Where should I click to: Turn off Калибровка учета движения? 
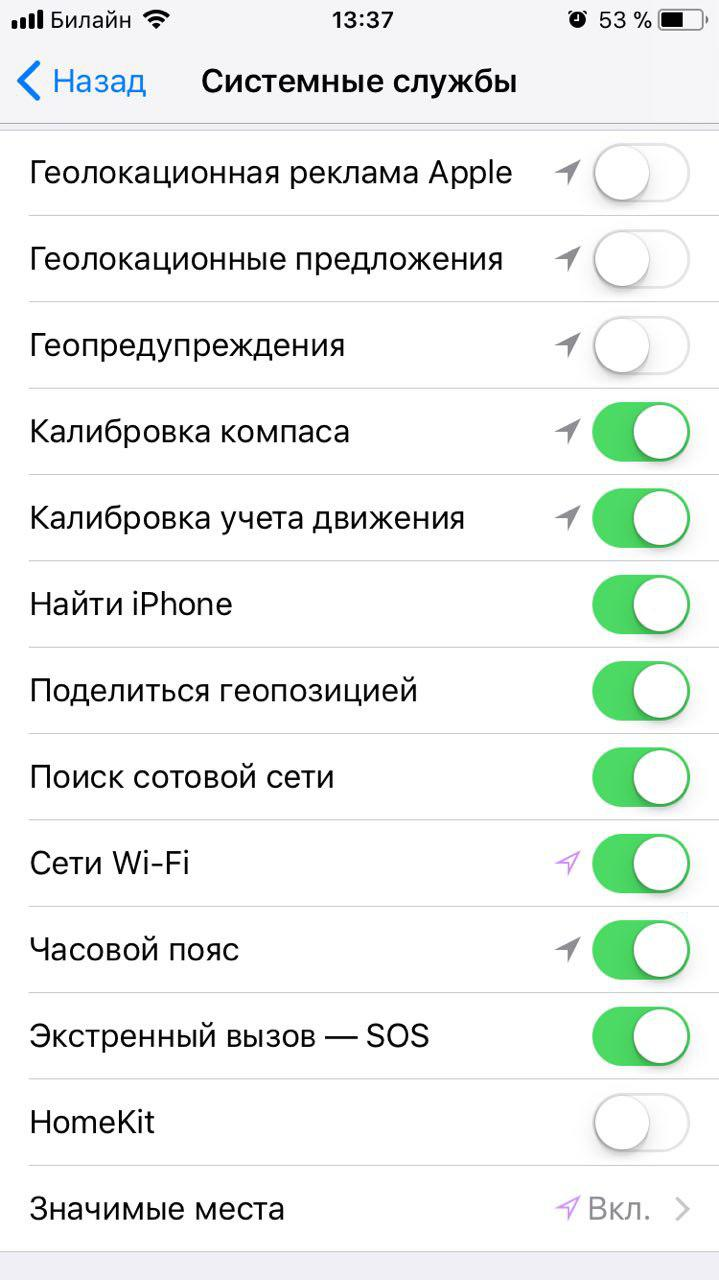point(641,518)
